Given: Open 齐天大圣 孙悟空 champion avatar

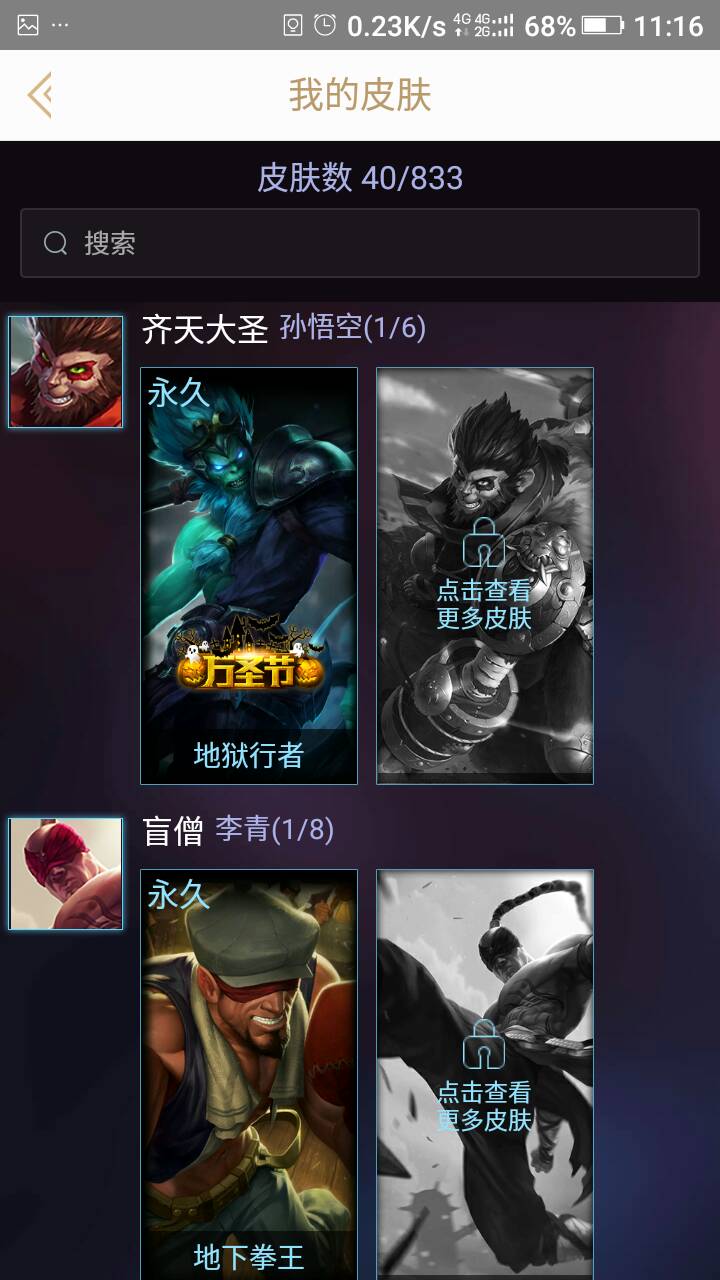Looking at the screenshot, I should pos(66,372).
